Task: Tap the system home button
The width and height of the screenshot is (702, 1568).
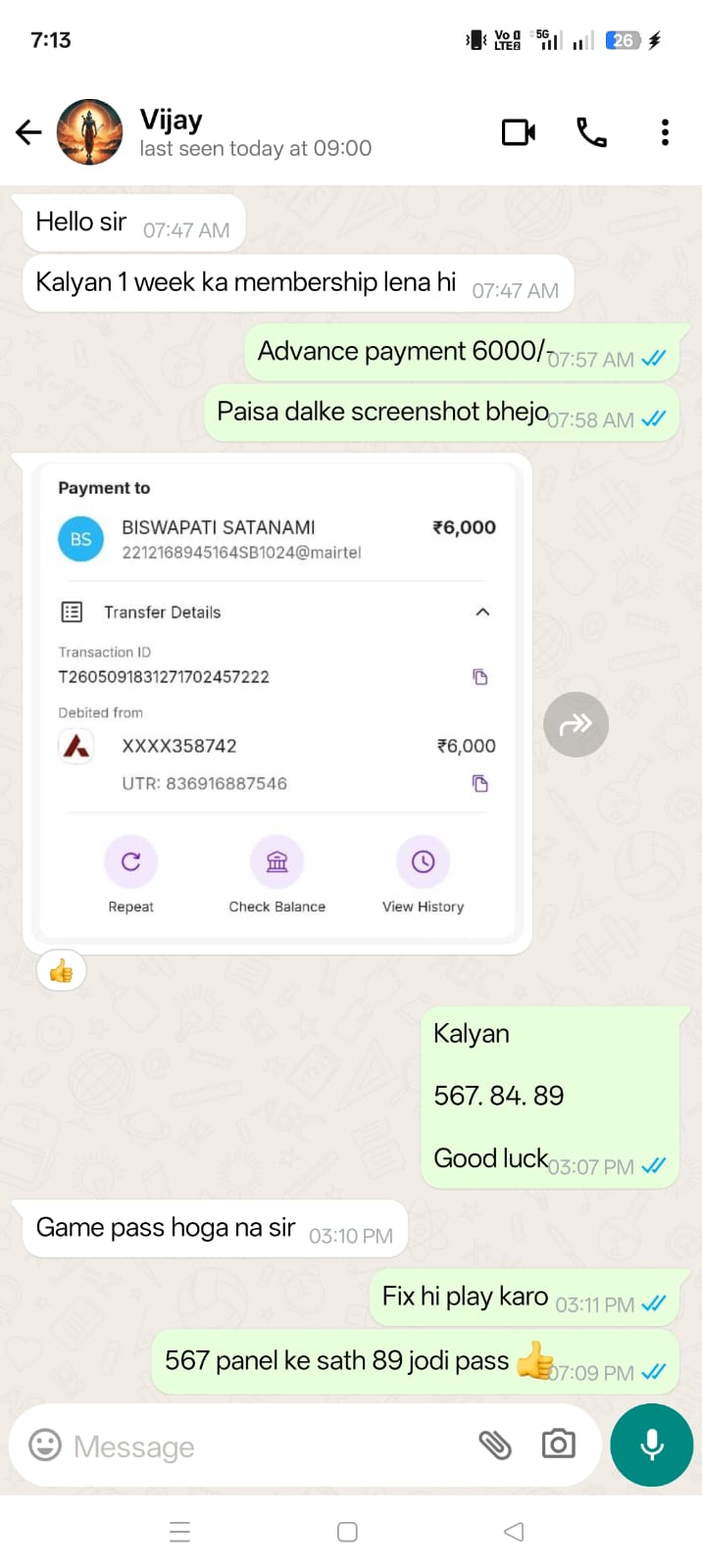Action: 347,1532
